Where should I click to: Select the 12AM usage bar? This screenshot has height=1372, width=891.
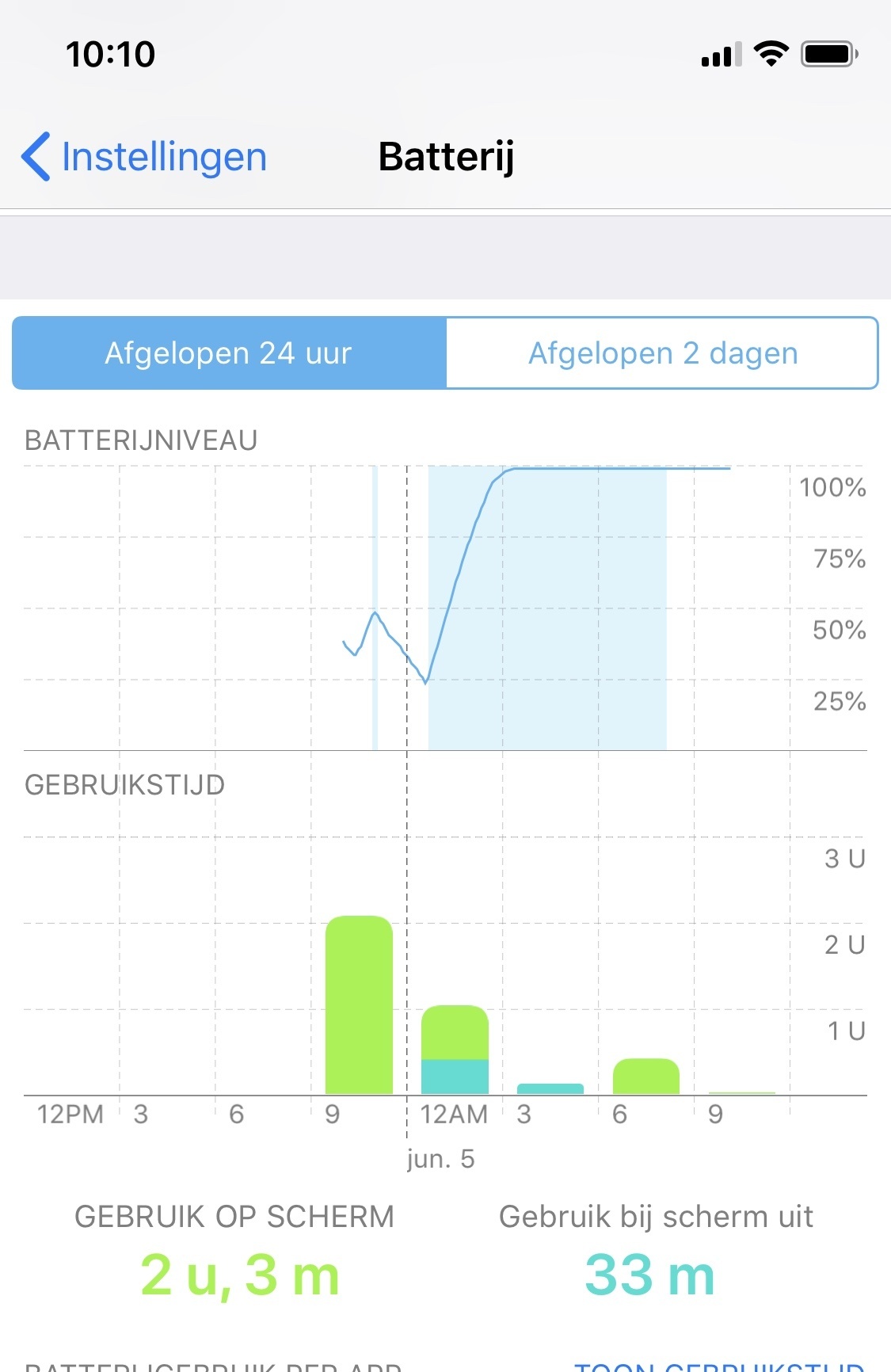455,1050
